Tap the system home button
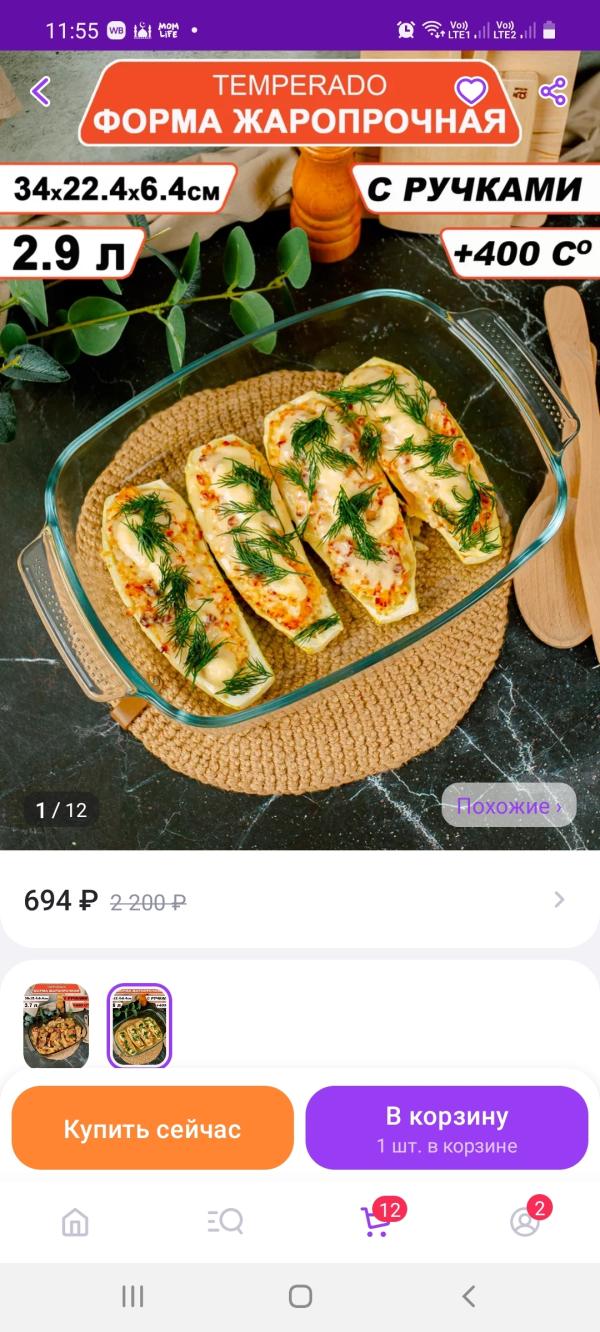 pyautogui.click(x=300, y=1297)
